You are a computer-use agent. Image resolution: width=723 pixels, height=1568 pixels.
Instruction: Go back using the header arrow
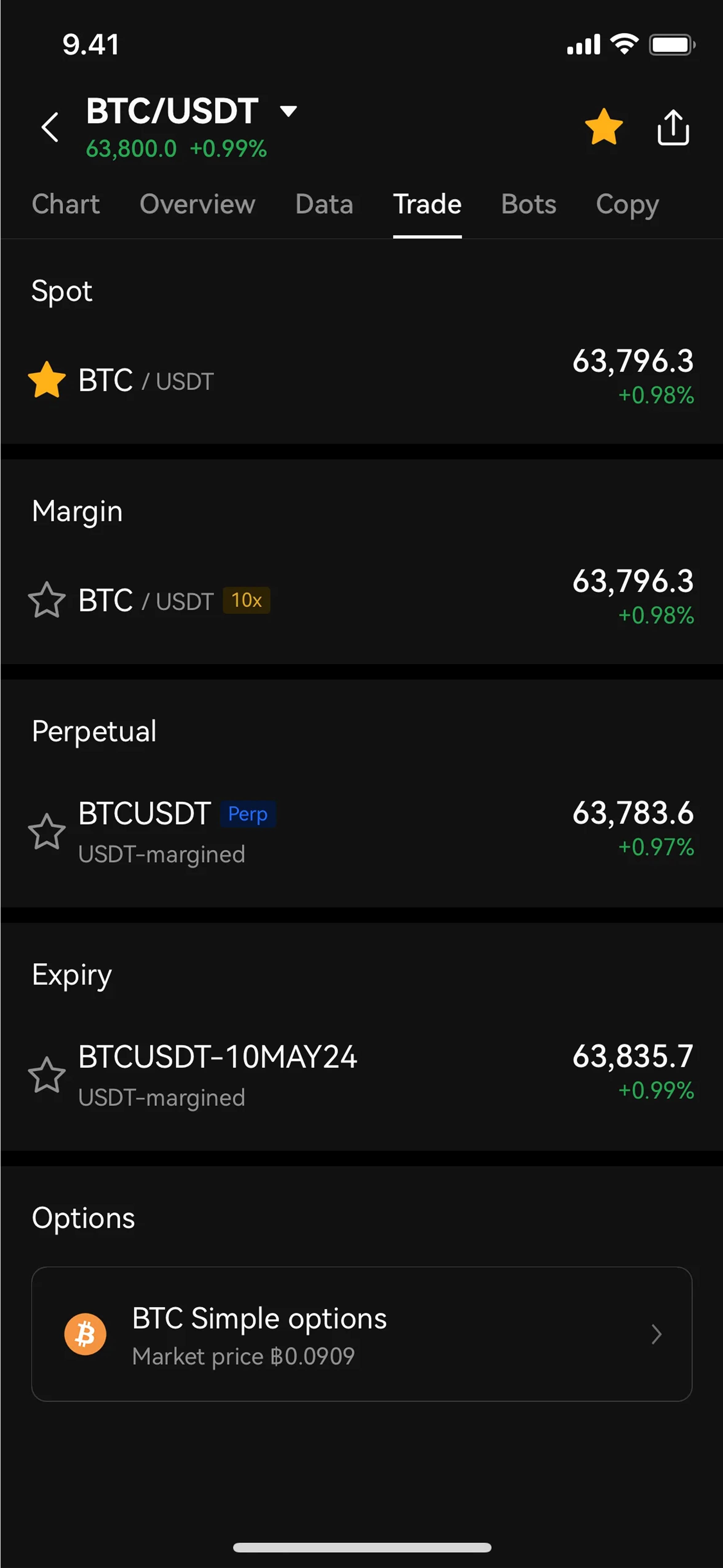tap(50, 127)
